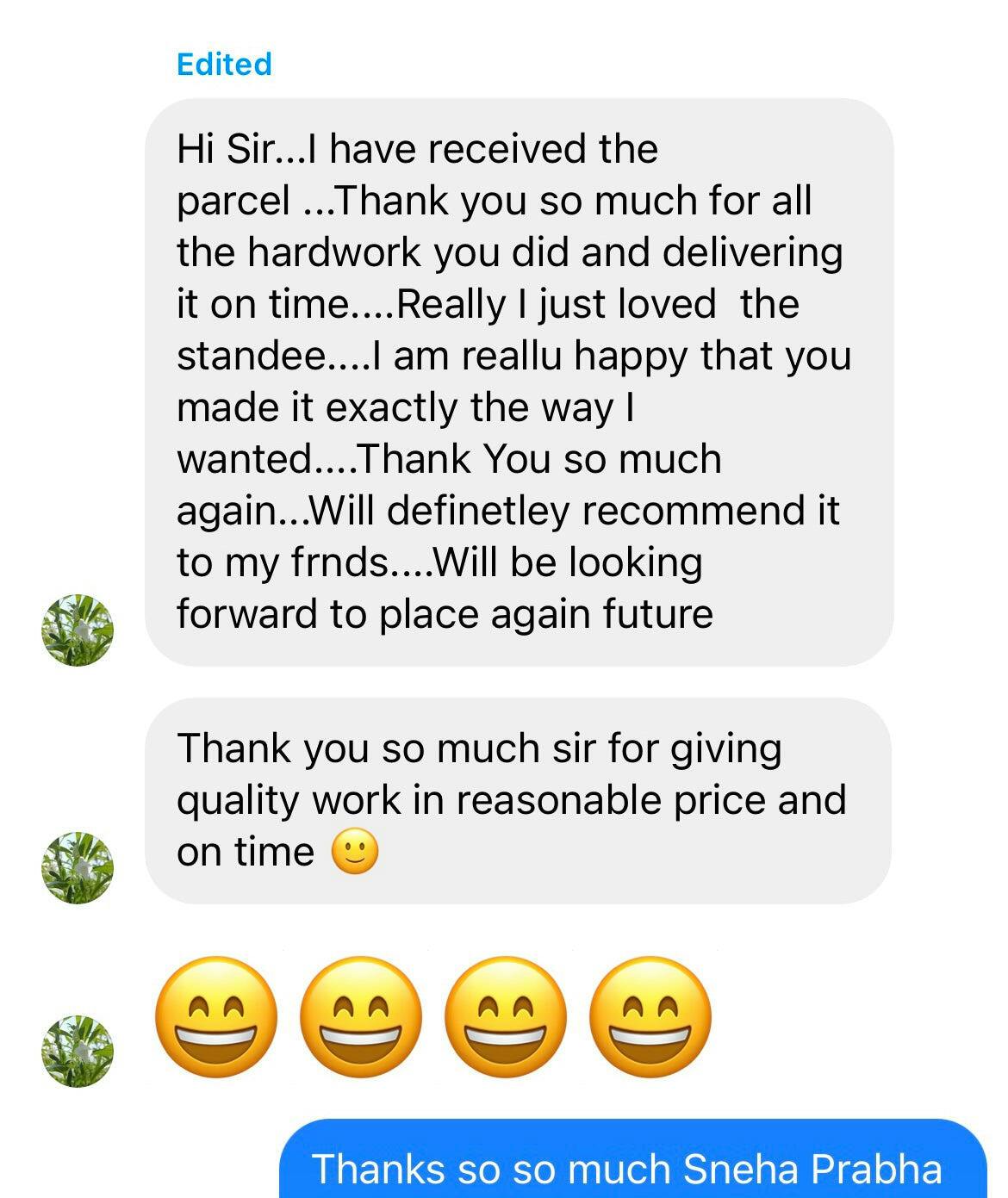Tap the avatar beside the quality work message
This screenshot has height=1198, width=1008.
point(78,867)
